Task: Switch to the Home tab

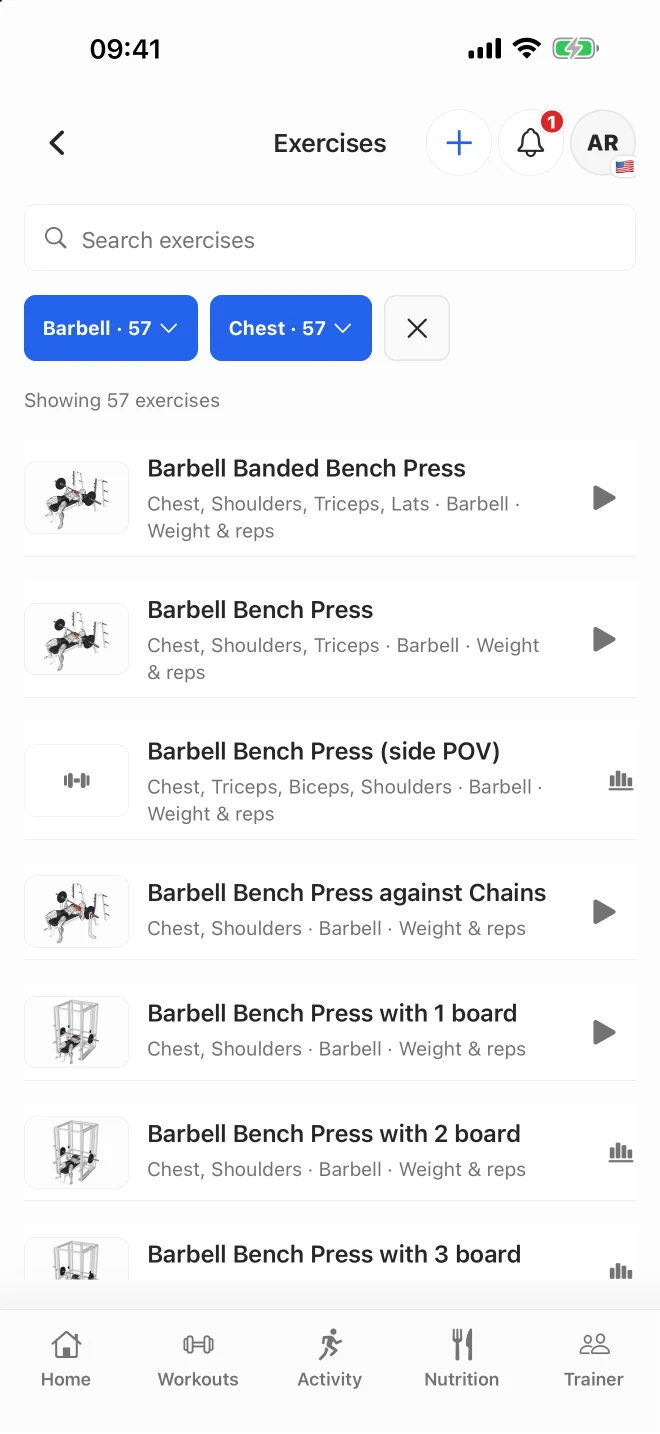Action: 66,1360
